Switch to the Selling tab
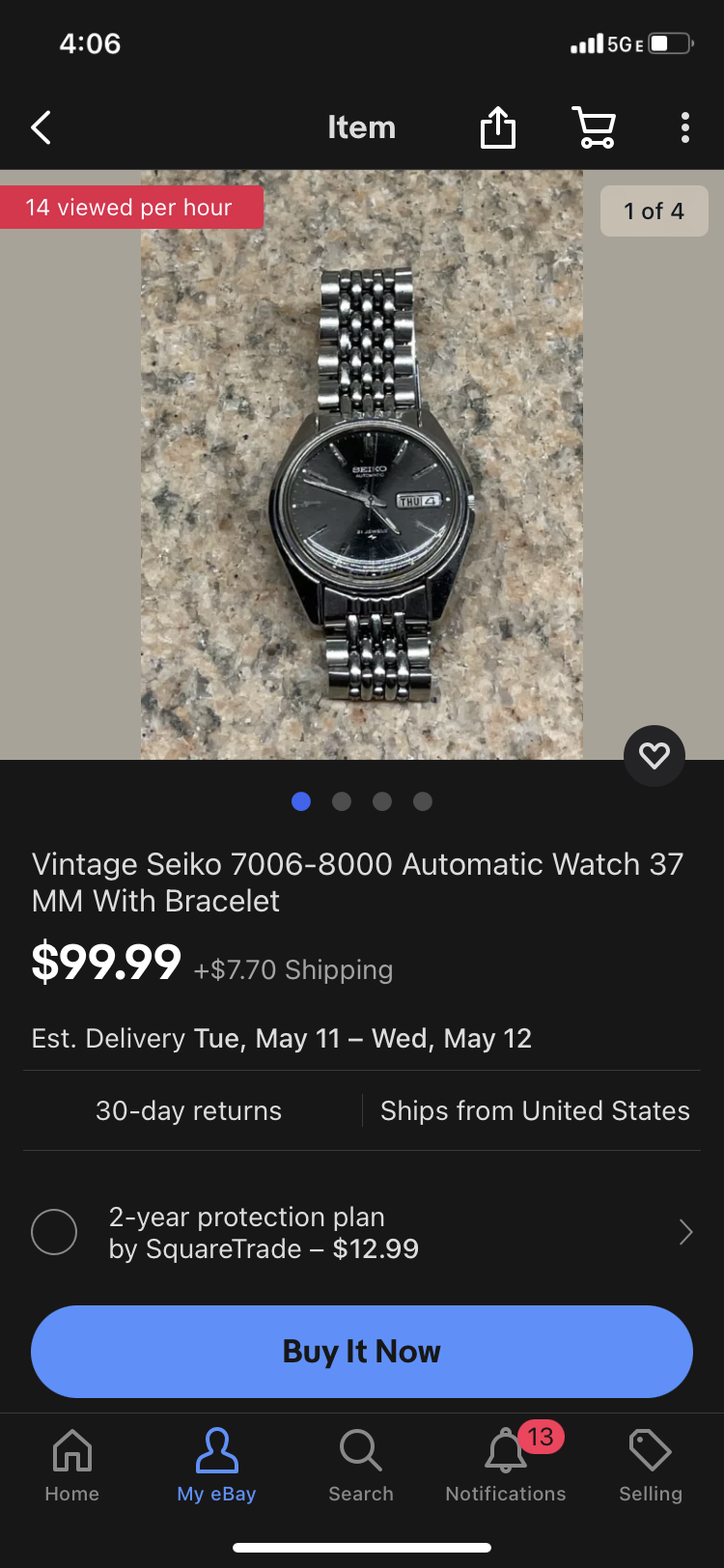 pyautogui.click(x=651, y=1465)
